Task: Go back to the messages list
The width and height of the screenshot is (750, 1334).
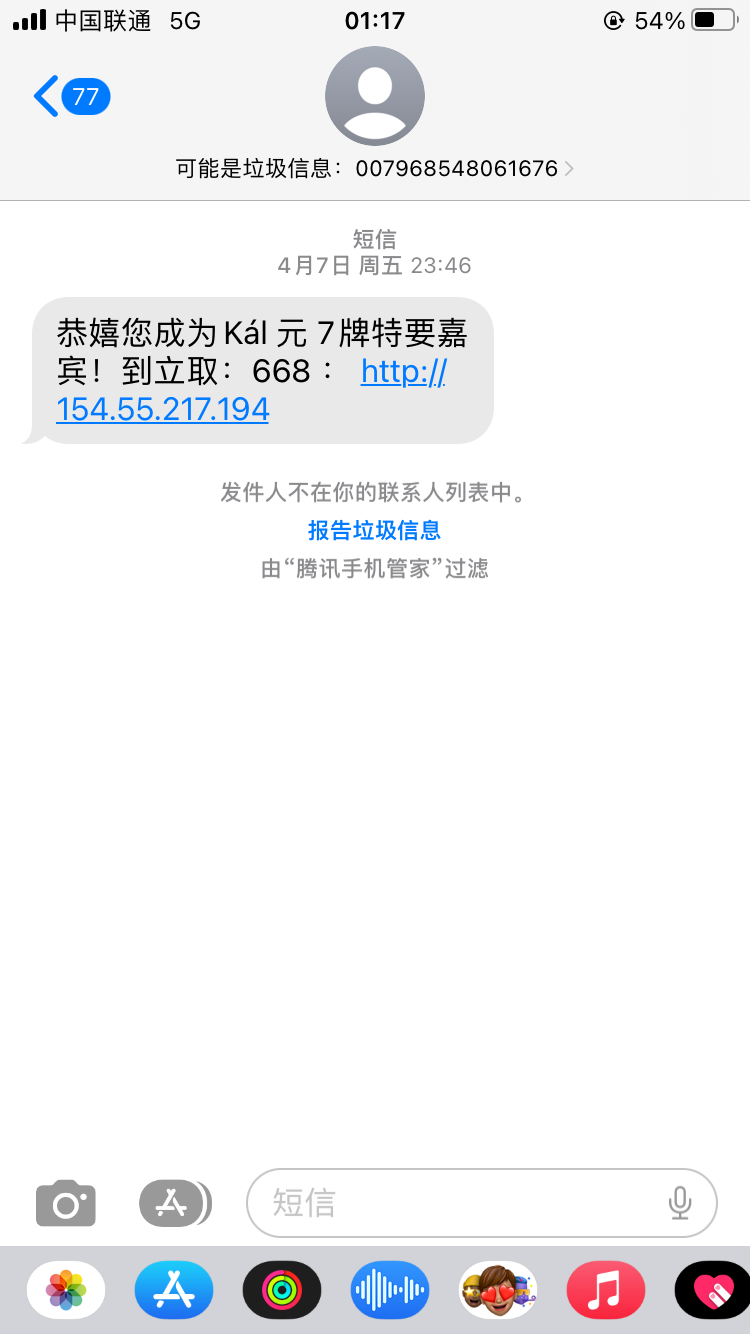Action: coord(68,97)
